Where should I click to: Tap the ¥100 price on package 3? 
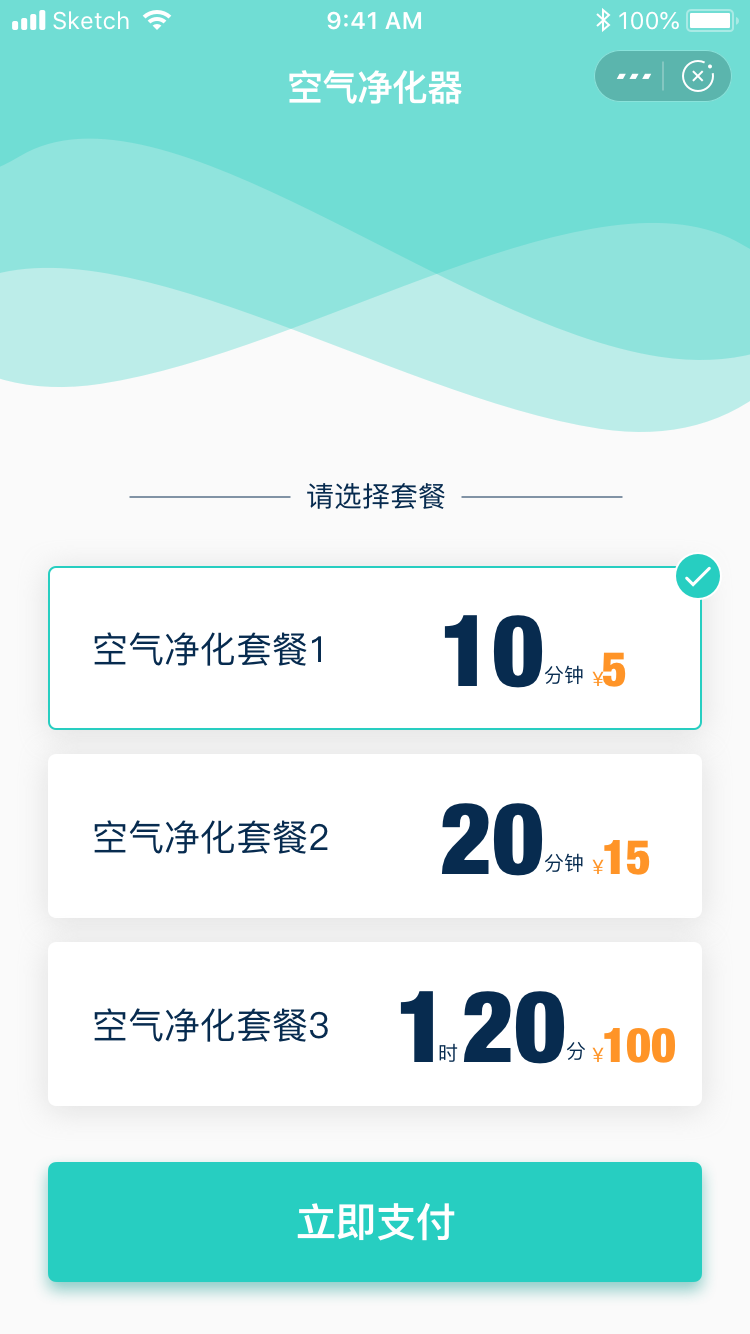coord(638,1047)
